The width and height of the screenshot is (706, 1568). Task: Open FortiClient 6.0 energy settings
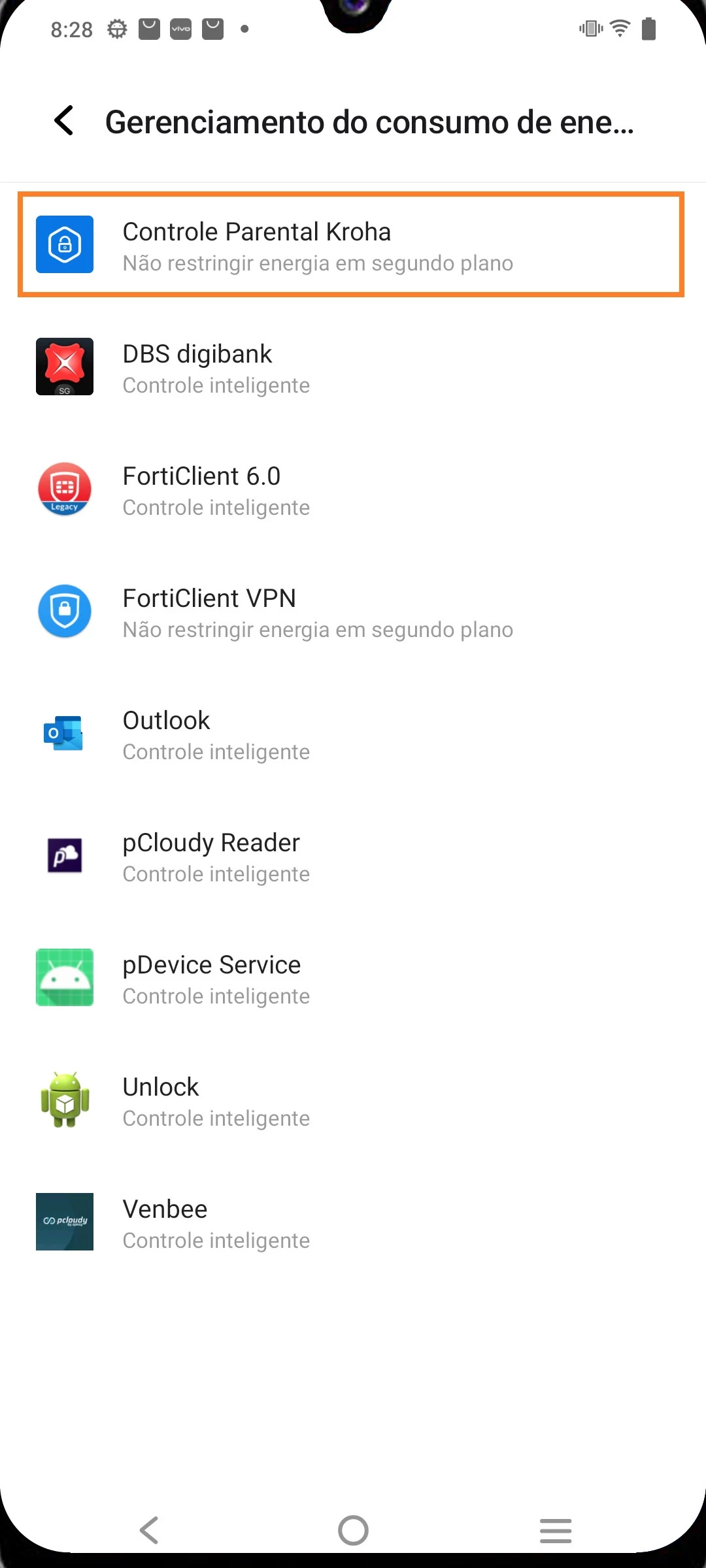pyautogui.click(x=351, y=489)
